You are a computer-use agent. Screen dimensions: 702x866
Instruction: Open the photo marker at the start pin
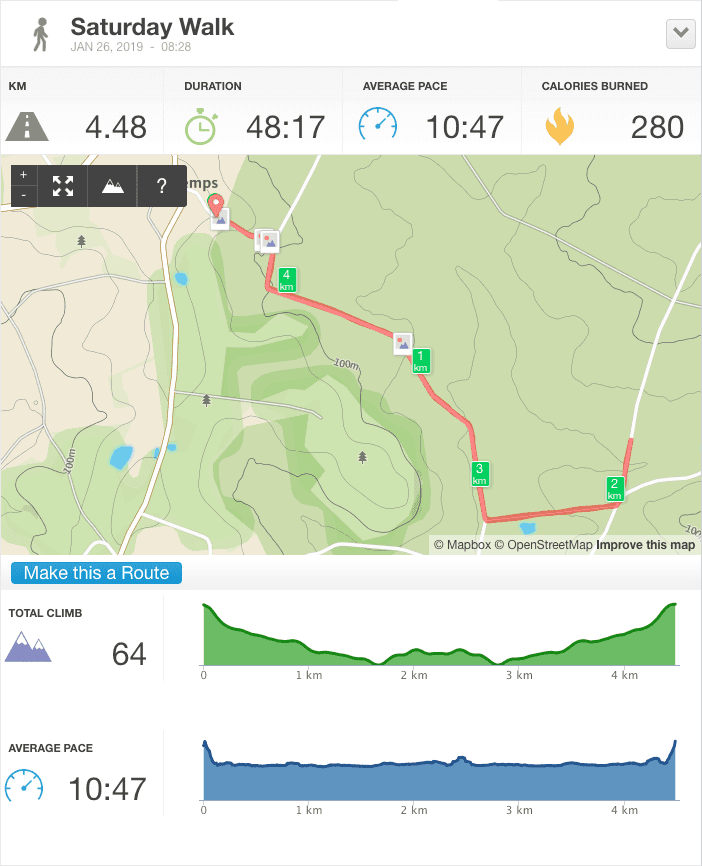pos(220,219)
